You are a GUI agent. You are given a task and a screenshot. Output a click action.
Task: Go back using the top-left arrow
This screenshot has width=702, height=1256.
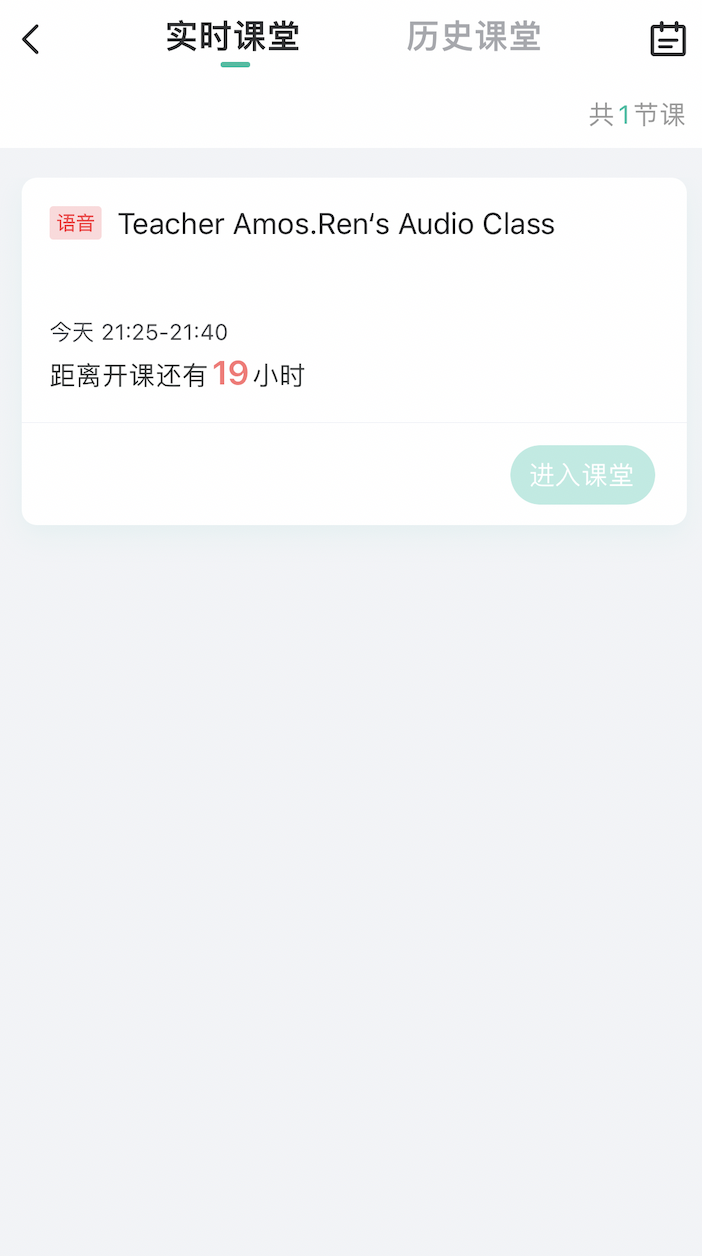31,40
